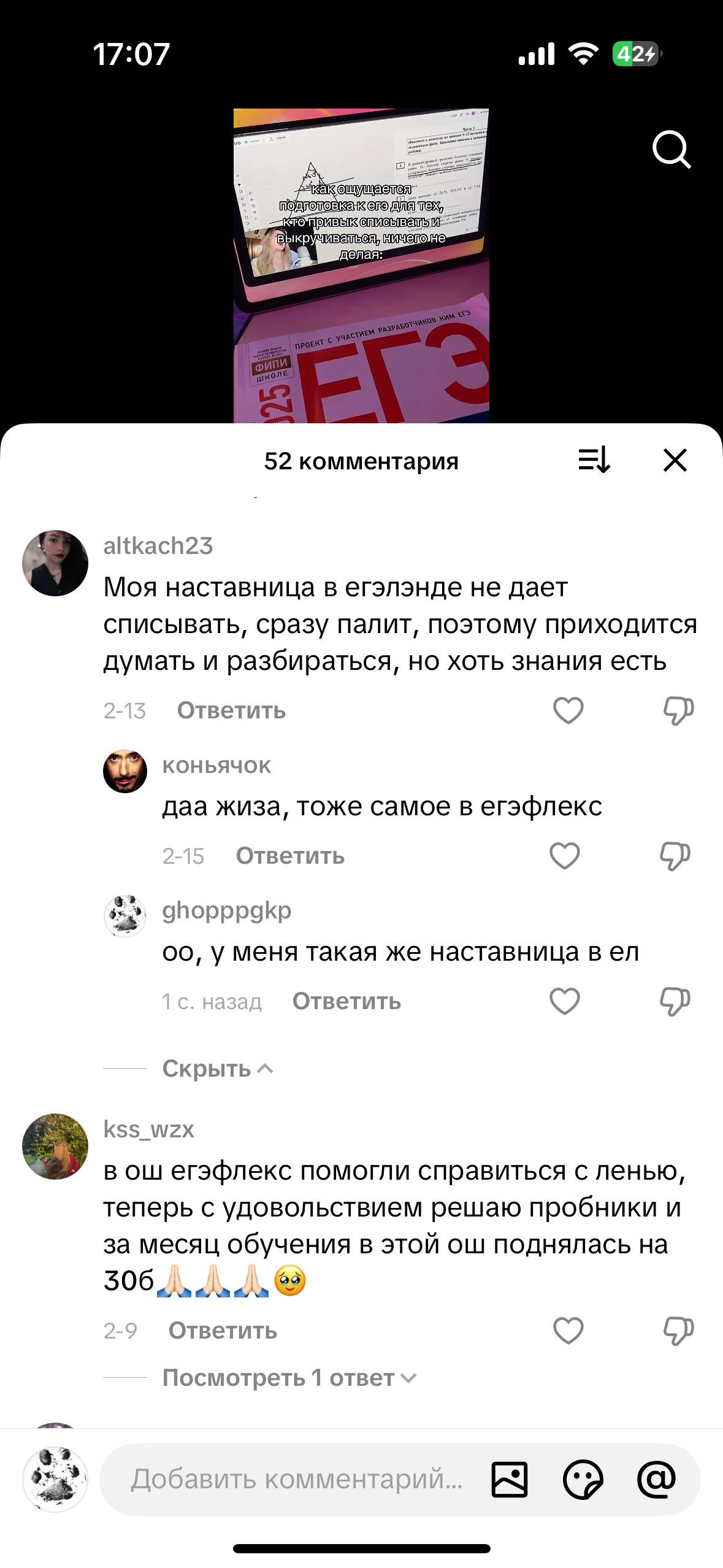Expand Посмотреть 1 ответ under kss_wzx

click(289, 1378)
